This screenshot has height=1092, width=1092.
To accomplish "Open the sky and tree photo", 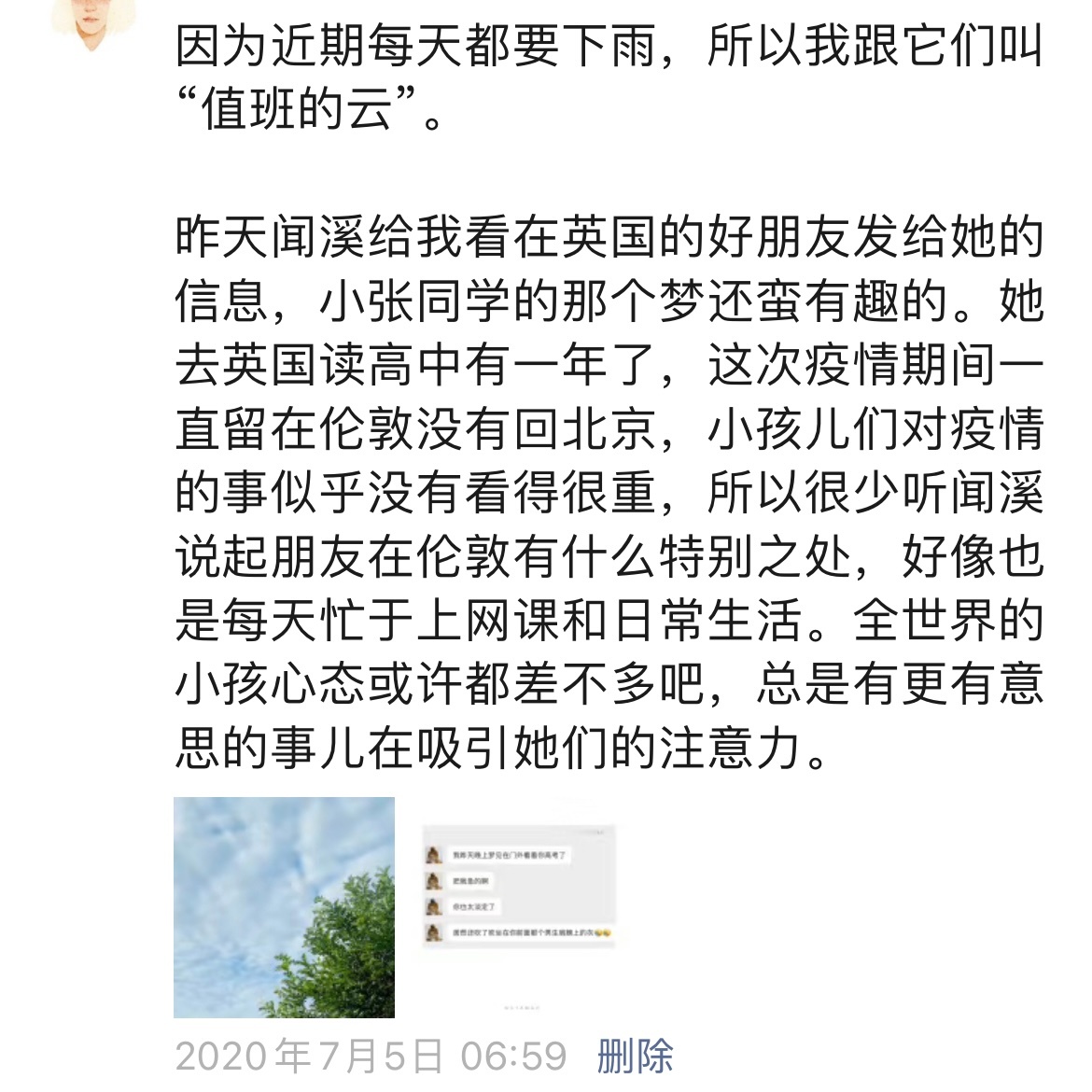I will click(x=284, y=906).
